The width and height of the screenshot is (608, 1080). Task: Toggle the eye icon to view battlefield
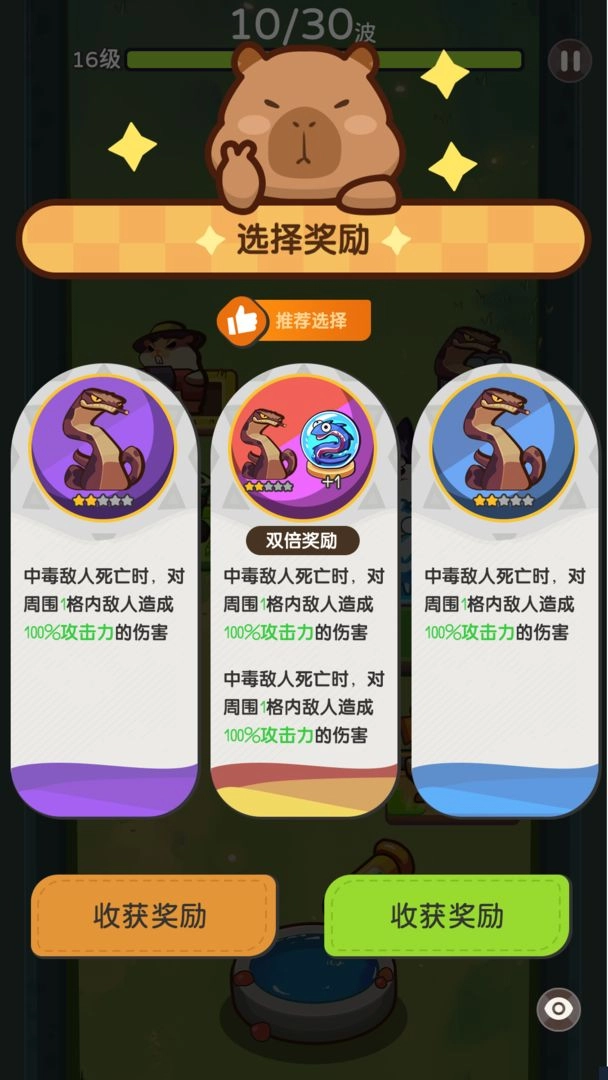(558, 1008)
